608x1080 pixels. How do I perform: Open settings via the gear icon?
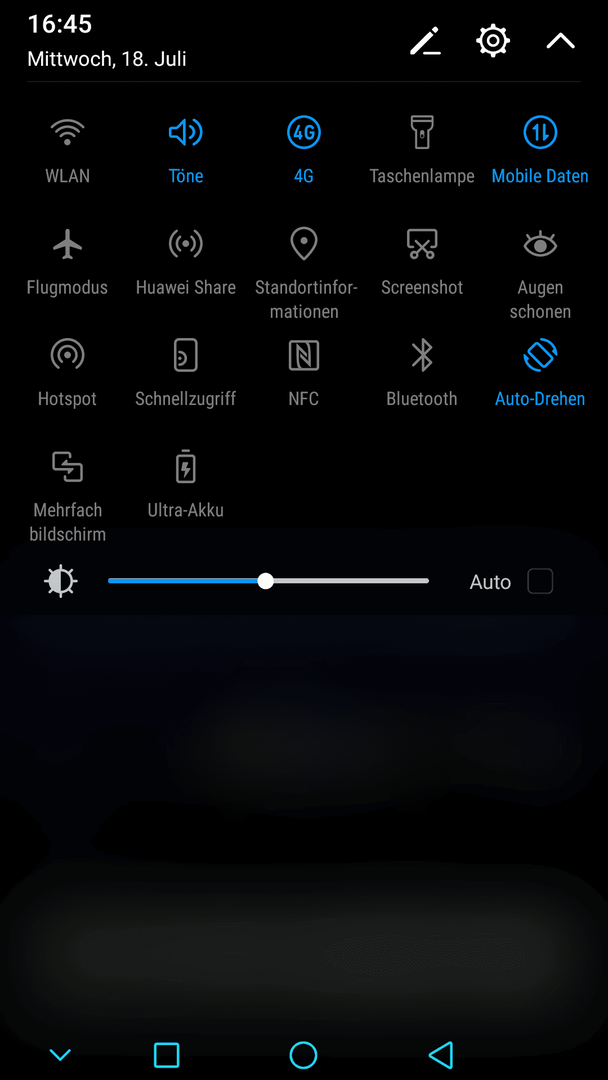point(493,41)
